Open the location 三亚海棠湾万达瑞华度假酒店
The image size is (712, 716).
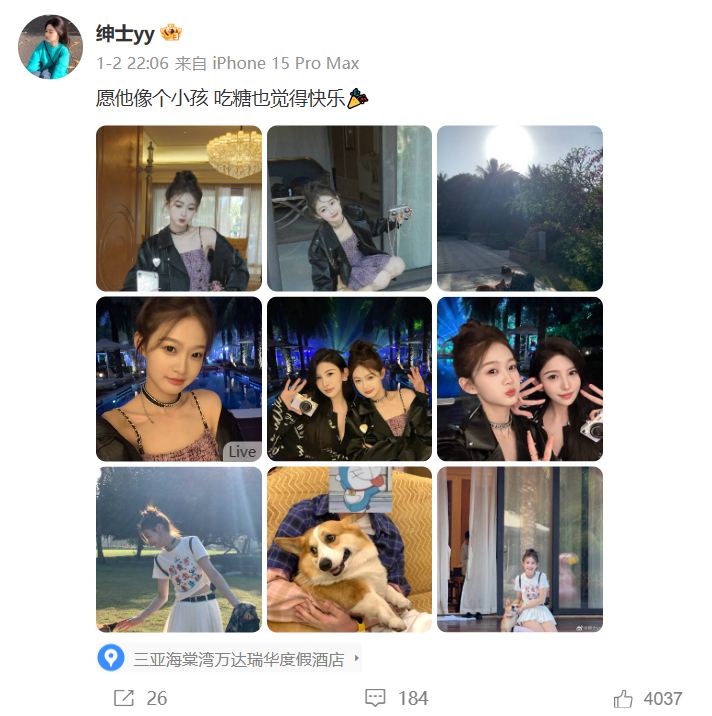pyautogui.click(x=238, y=659)
